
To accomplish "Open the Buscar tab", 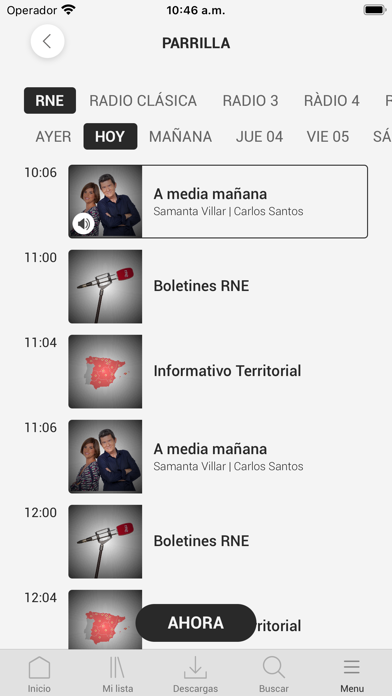I will [x=274, y=674].
